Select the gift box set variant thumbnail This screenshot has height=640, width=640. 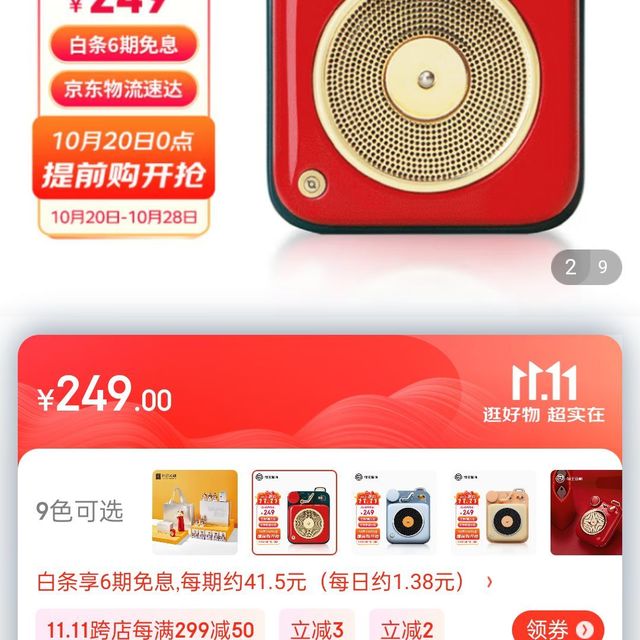tap(195, 512)
